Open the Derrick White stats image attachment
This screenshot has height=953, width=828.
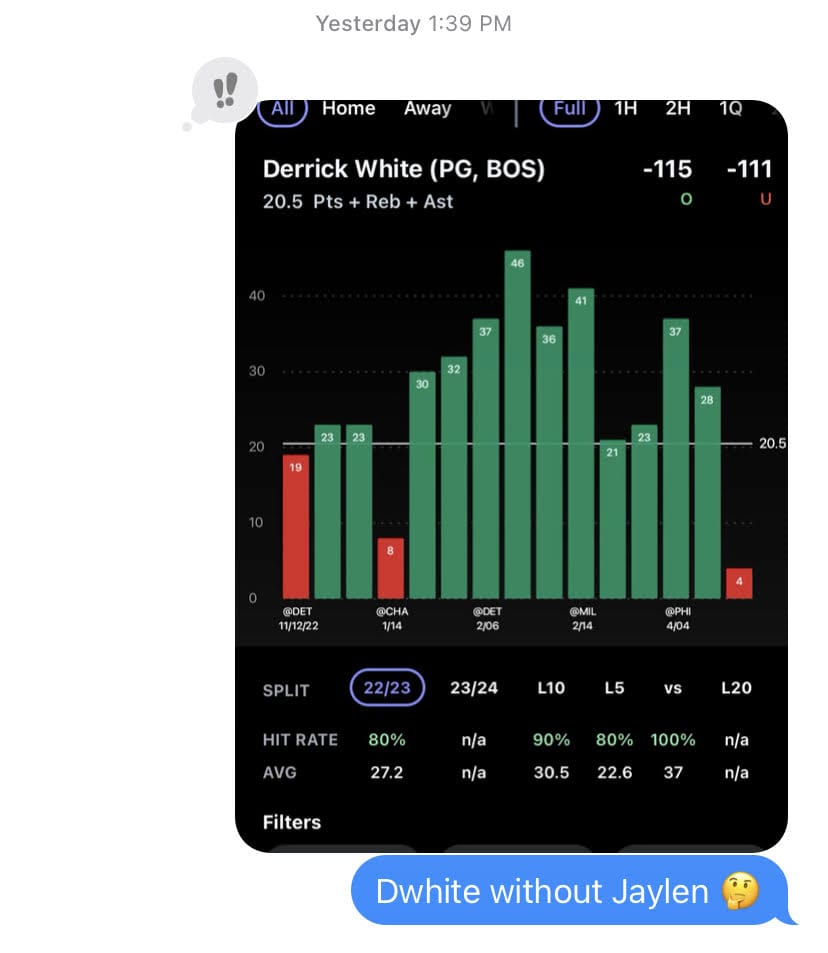511,475
